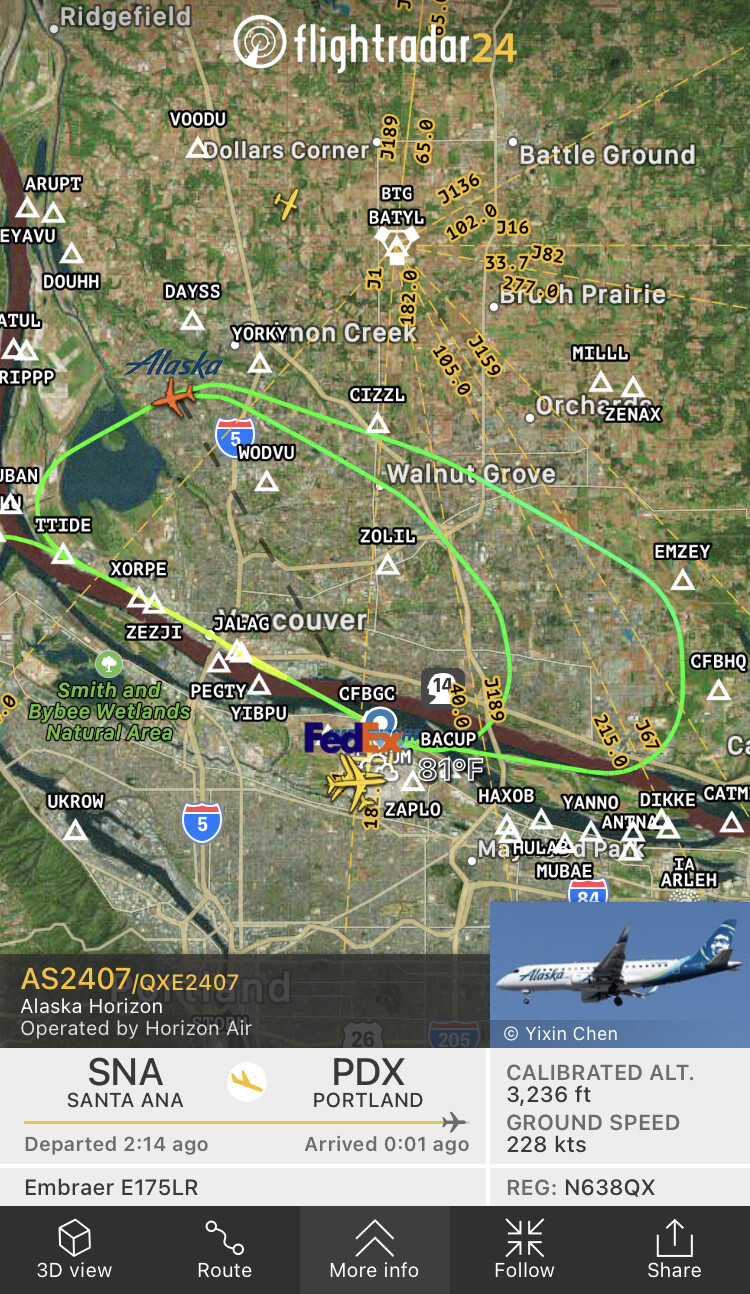Share flight AS2407
This screenshot has height=1294, width=750.
click(674, 1250)
